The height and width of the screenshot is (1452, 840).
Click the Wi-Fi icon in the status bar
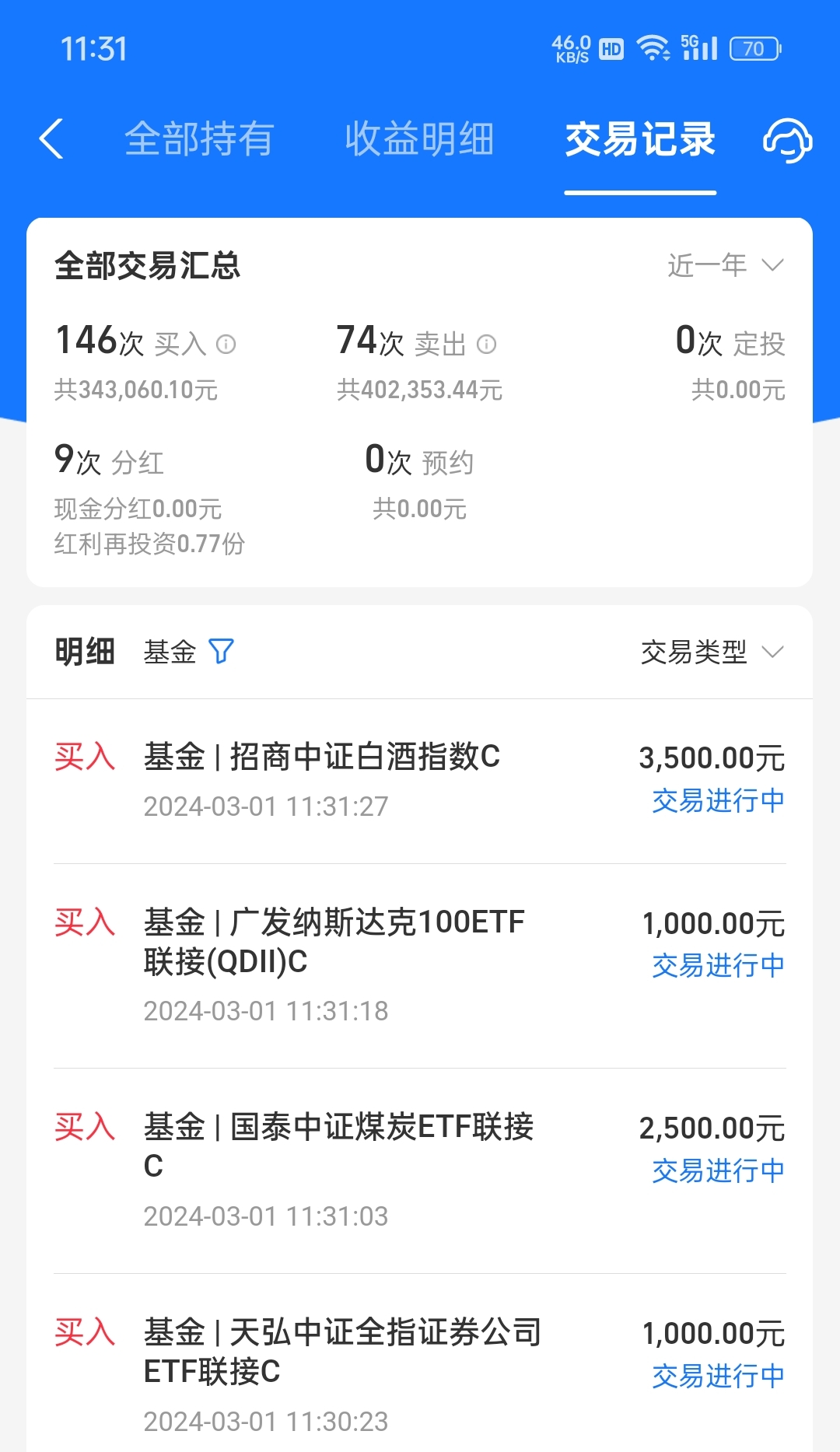(x=653, y=48)
